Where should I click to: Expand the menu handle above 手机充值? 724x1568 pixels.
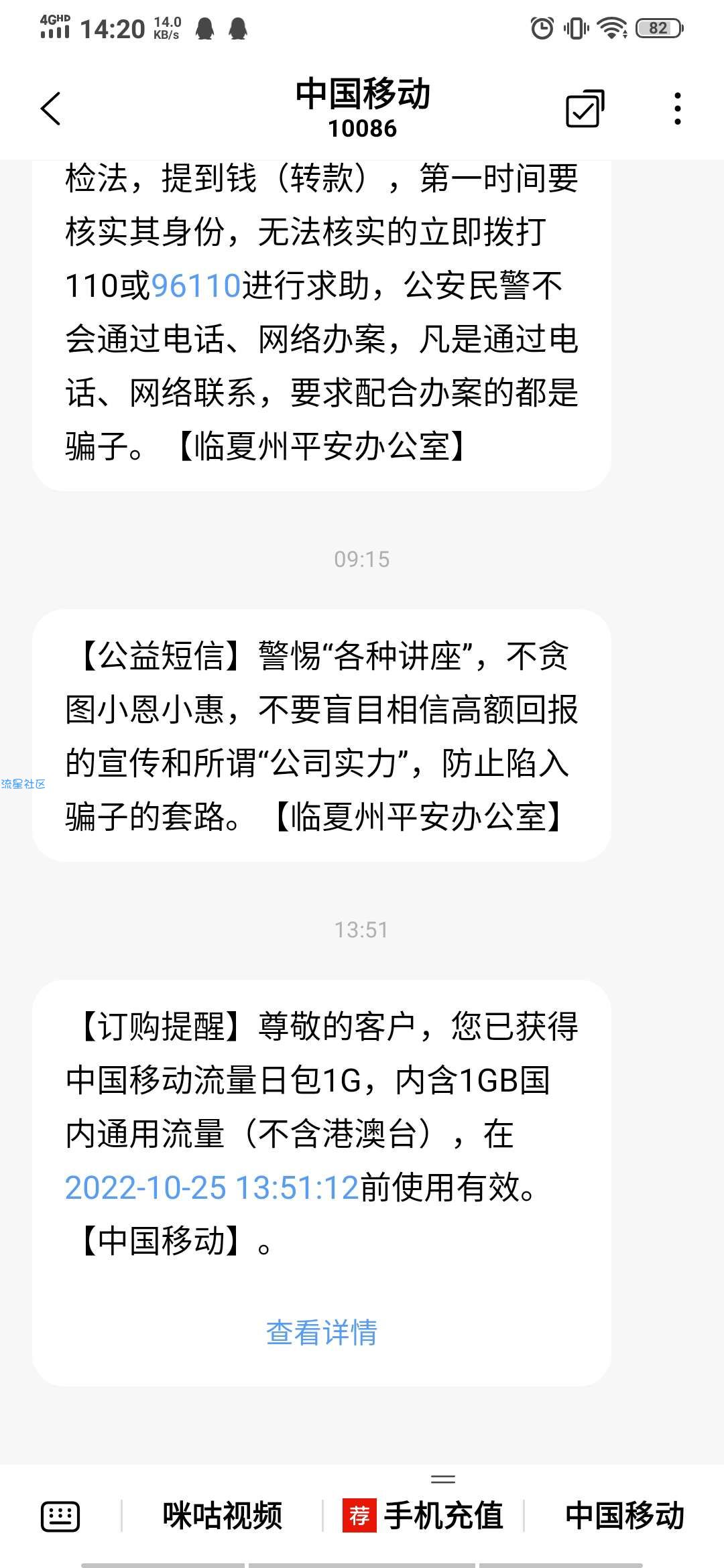(x=442, y=1479)
